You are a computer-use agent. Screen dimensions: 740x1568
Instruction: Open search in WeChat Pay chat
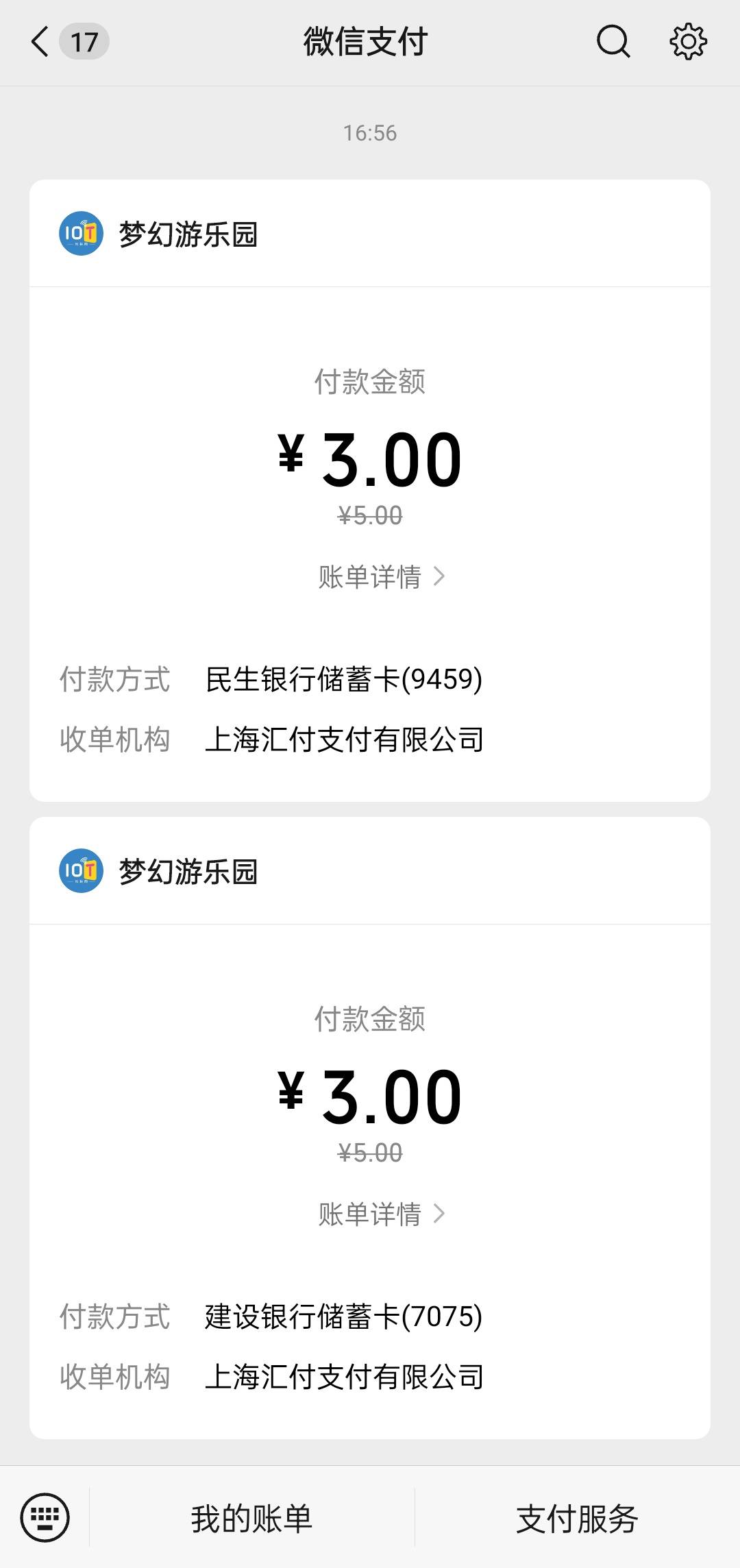click(613, 42)
